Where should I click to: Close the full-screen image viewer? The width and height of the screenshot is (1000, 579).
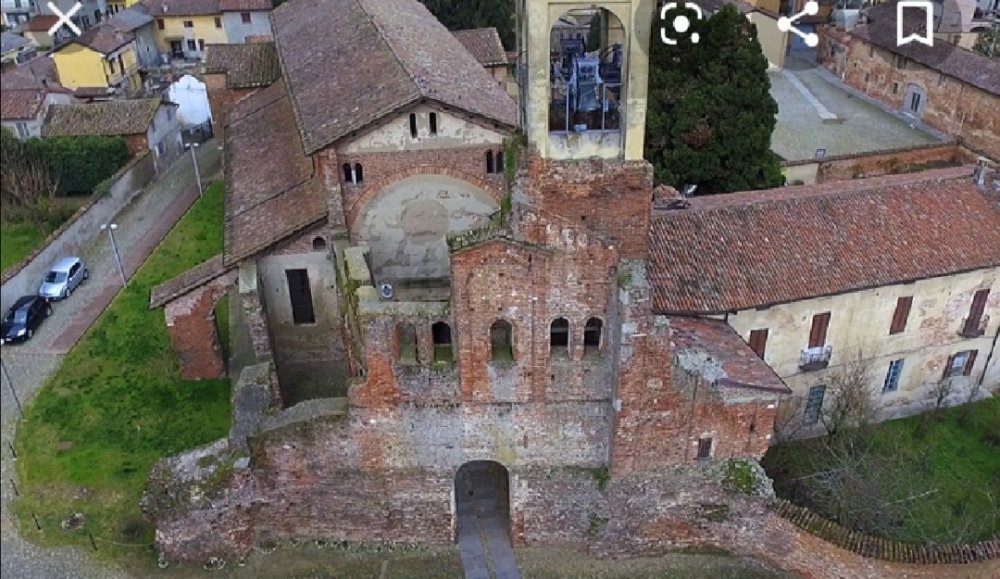[x=65, y=19]
